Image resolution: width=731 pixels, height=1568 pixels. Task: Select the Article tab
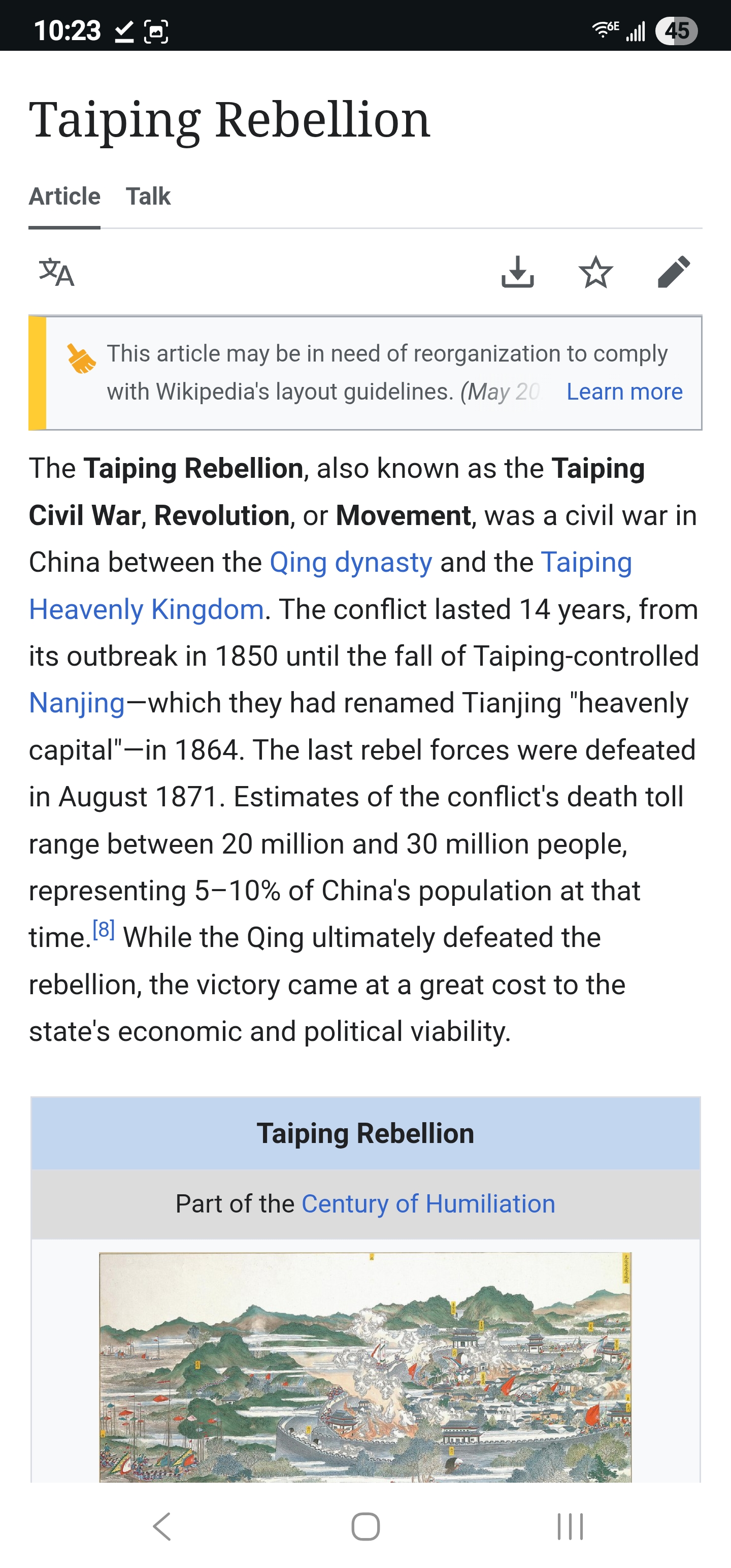(x=64, y=197)
